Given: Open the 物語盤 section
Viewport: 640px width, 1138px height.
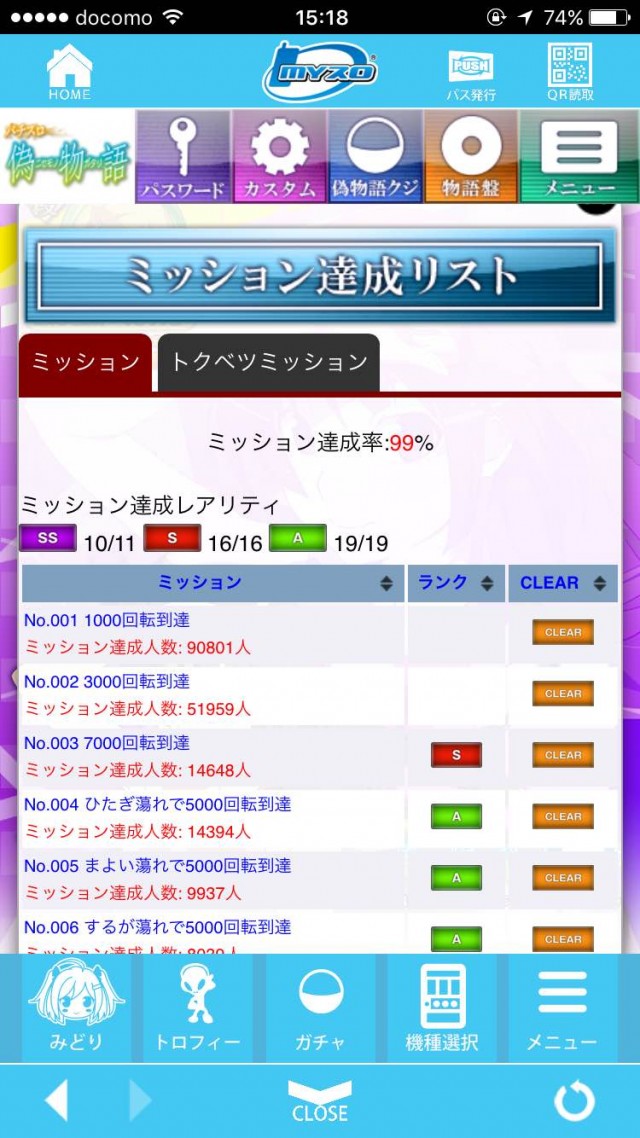Looking at the screenshot, I should [x=471, y=156].
